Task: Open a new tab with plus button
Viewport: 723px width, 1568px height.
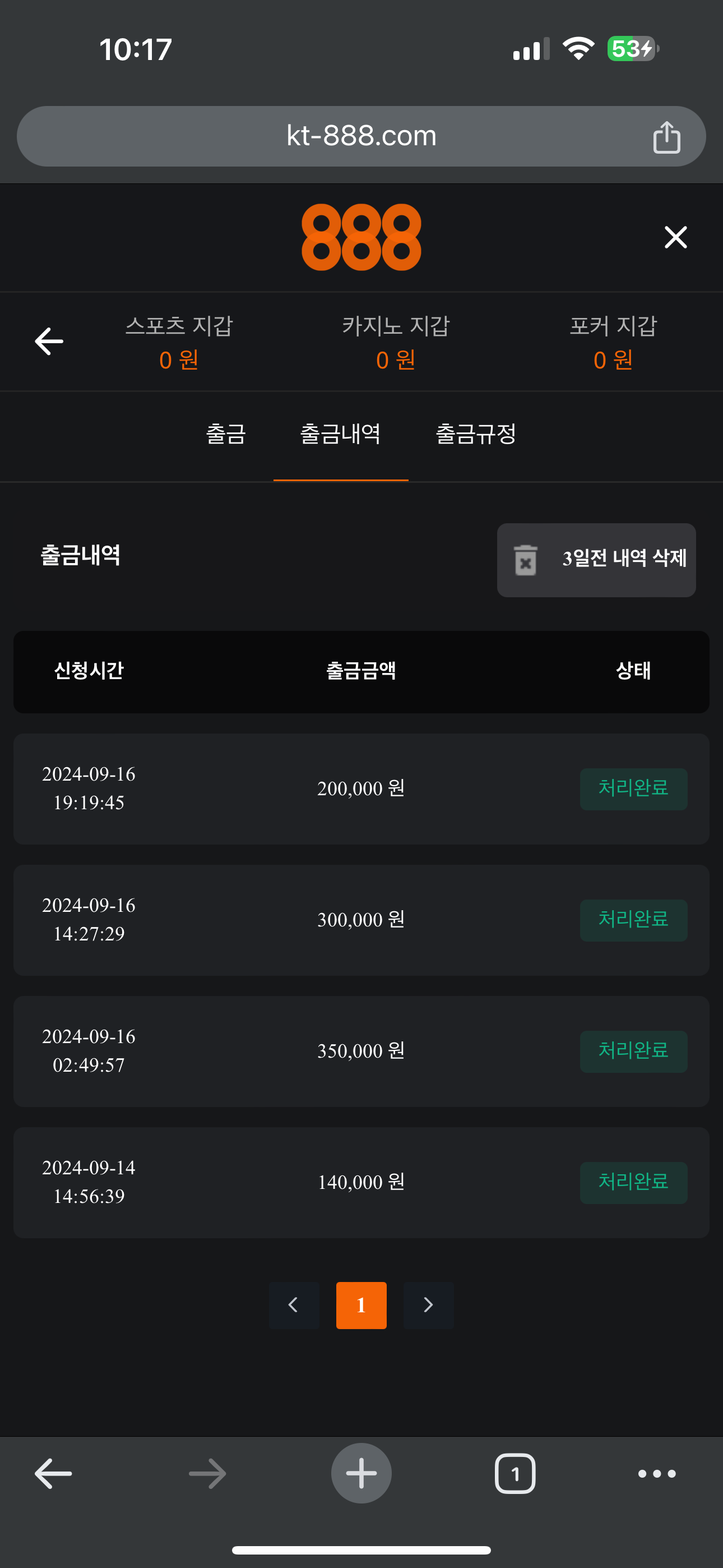Action: pos(361,1473)
